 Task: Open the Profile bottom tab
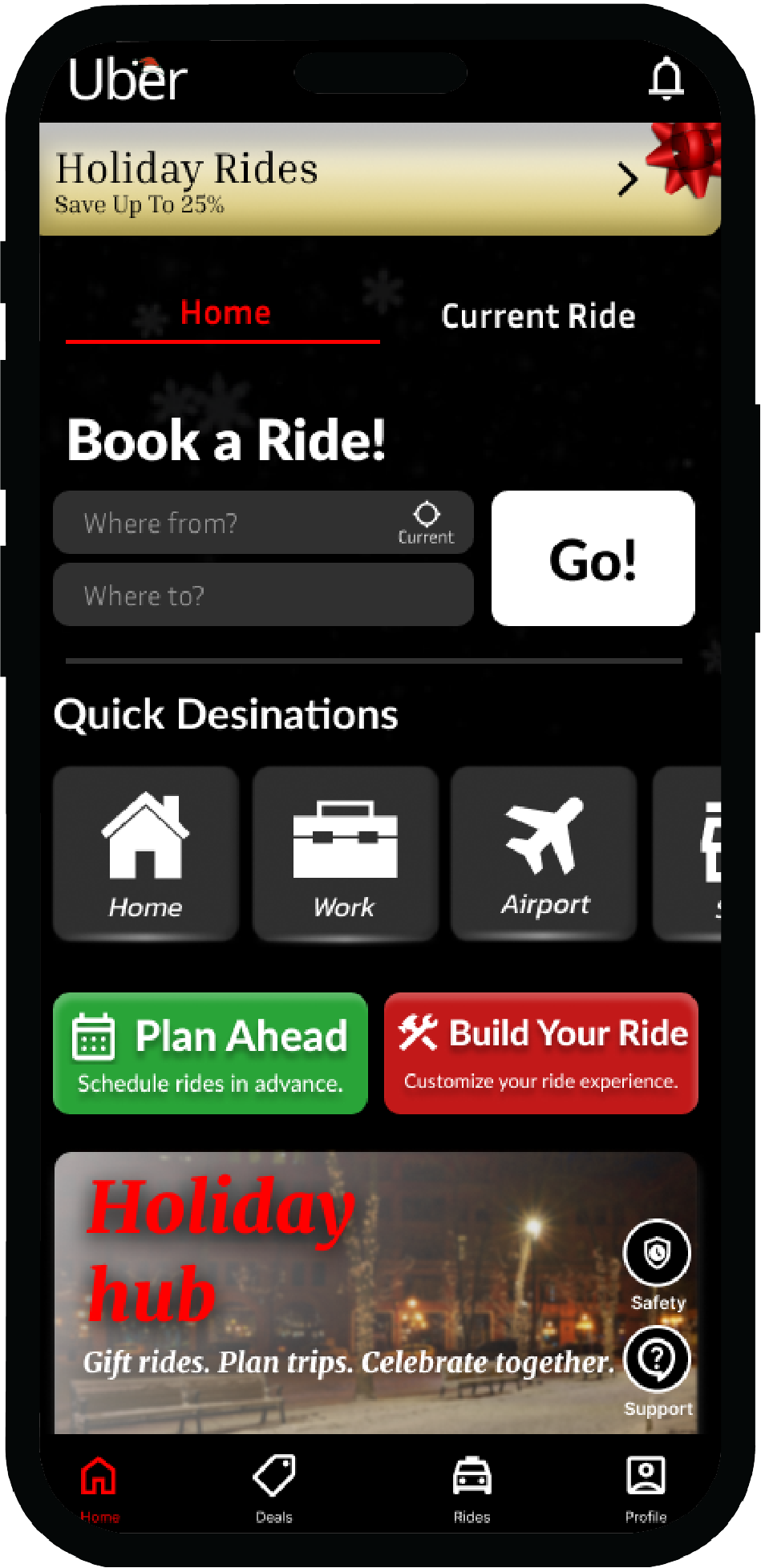(646, 1488)
